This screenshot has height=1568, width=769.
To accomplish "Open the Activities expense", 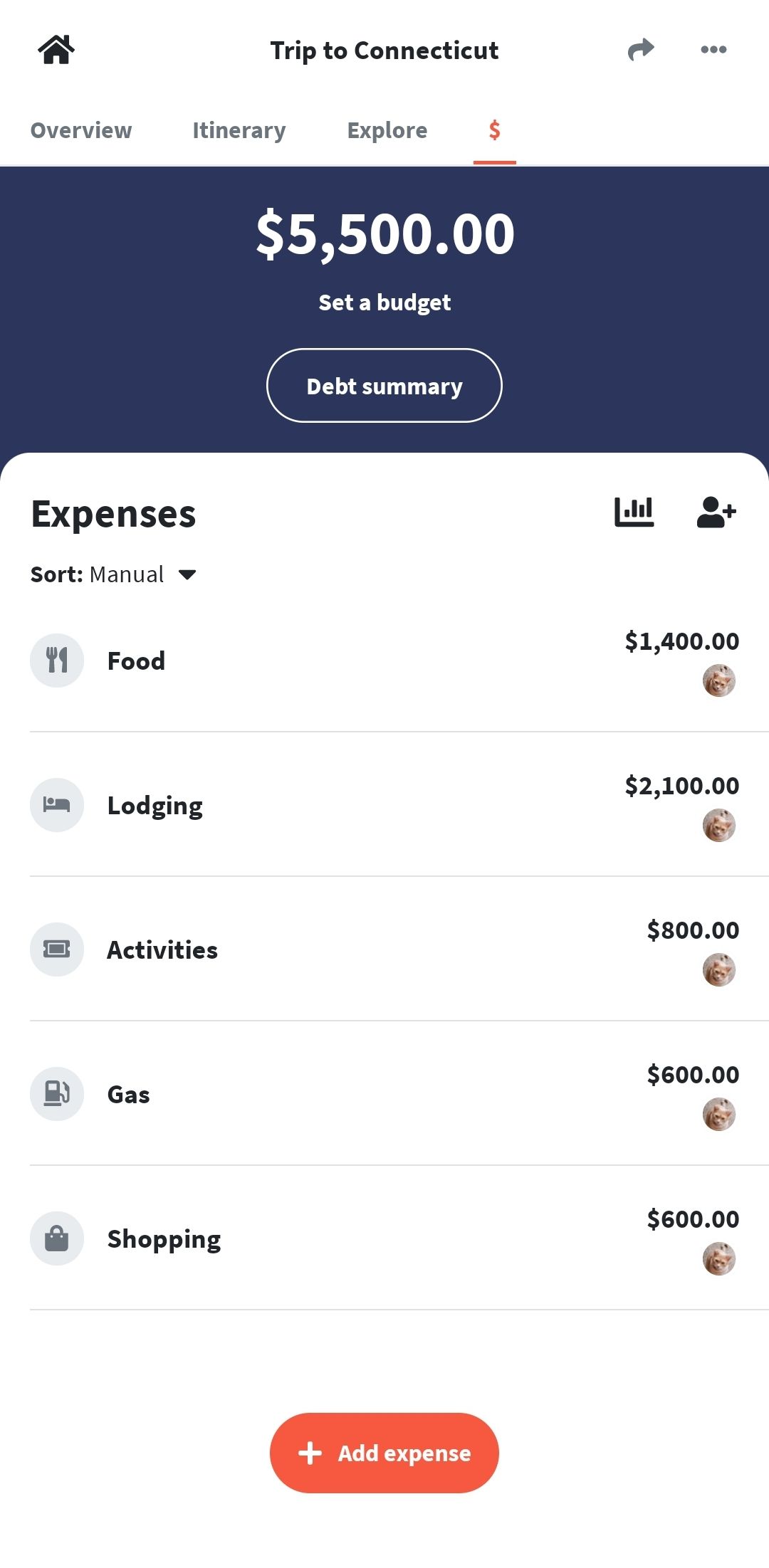I will click(384, 949).
